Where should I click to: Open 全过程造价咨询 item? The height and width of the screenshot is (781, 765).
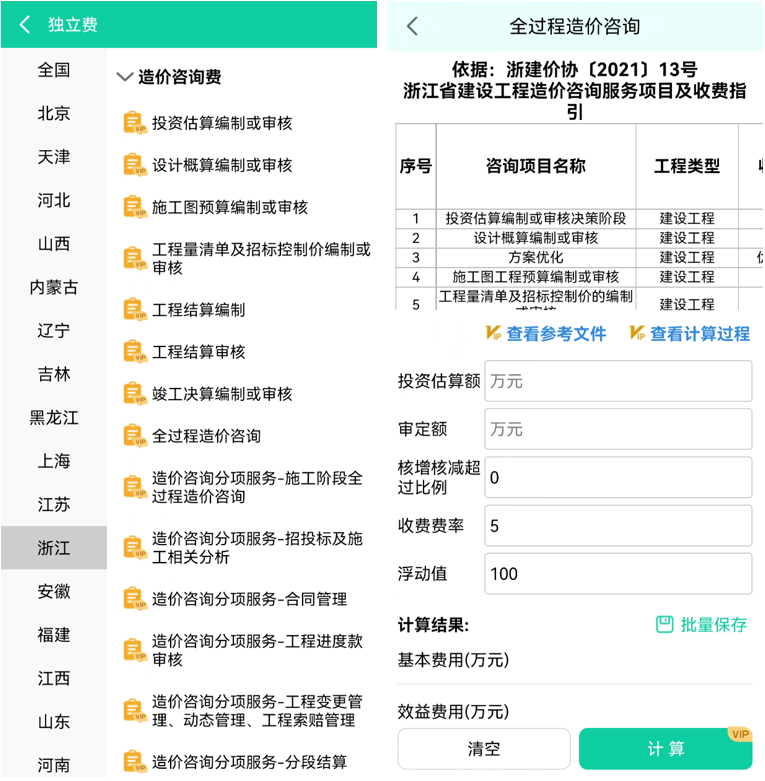(x=206, y=436)
